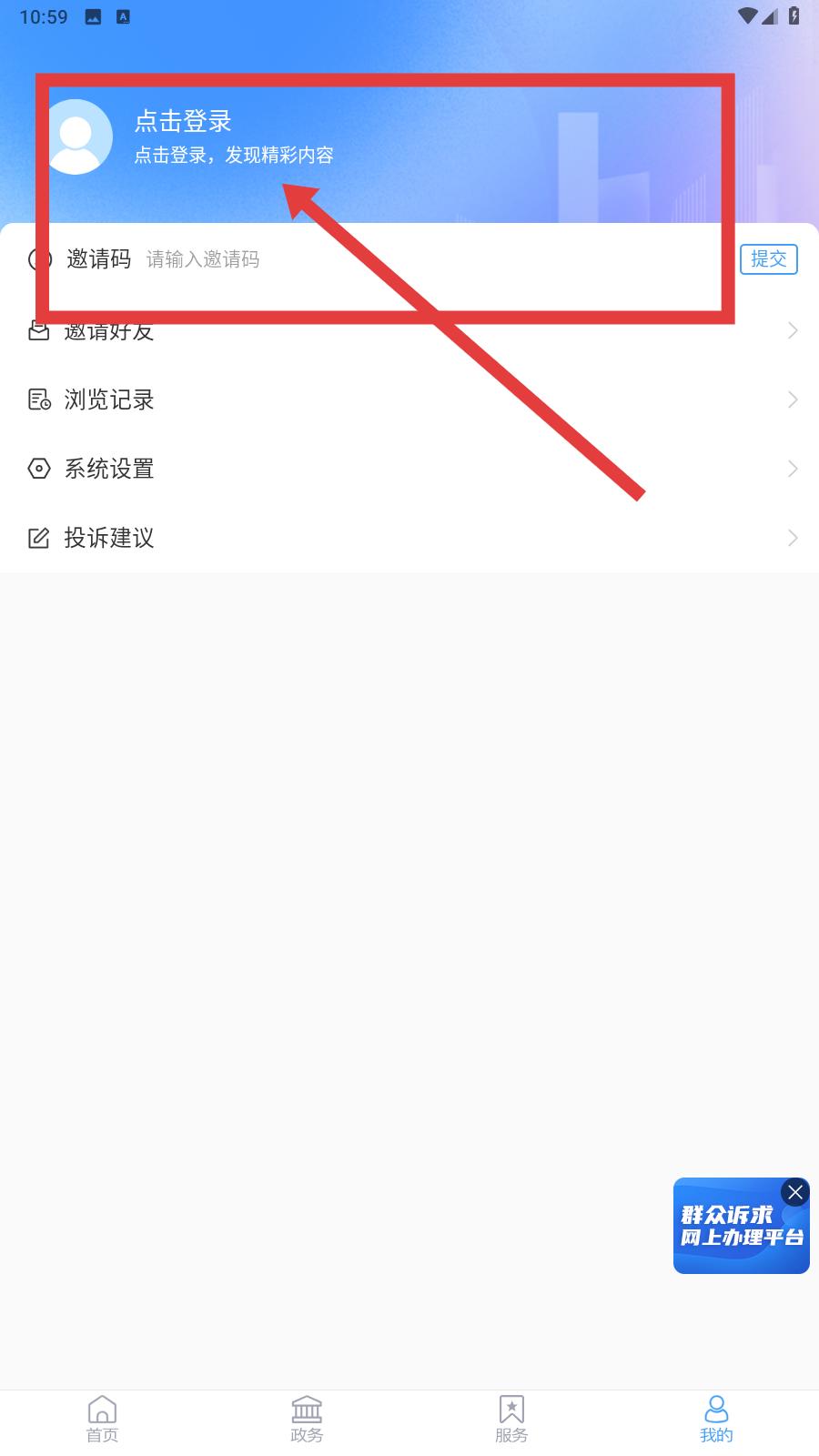The width and height of the screenshot is (819, 1456).
Task: Open the 邀请好友 row
Action: [x=409, y=330]
